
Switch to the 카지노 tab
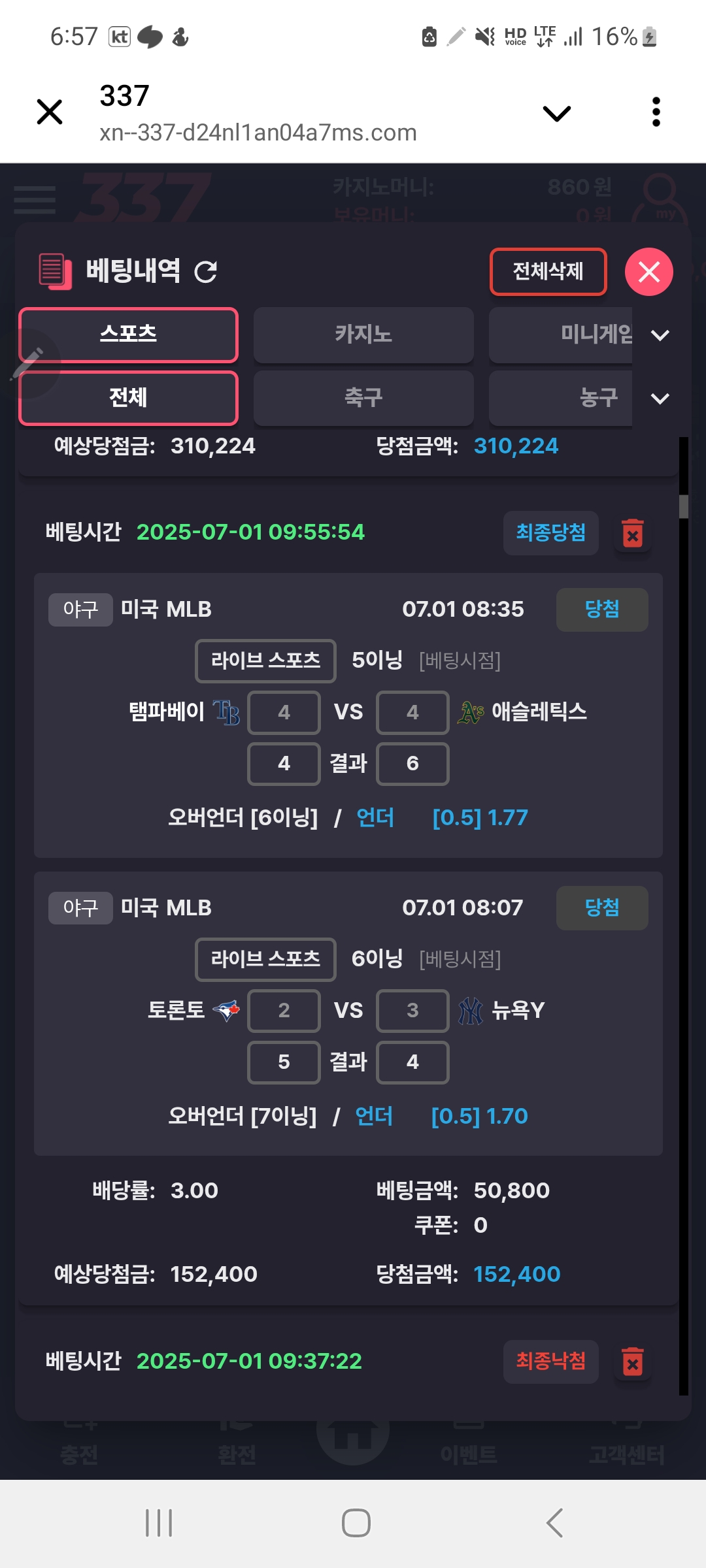(x=363, y=335)
